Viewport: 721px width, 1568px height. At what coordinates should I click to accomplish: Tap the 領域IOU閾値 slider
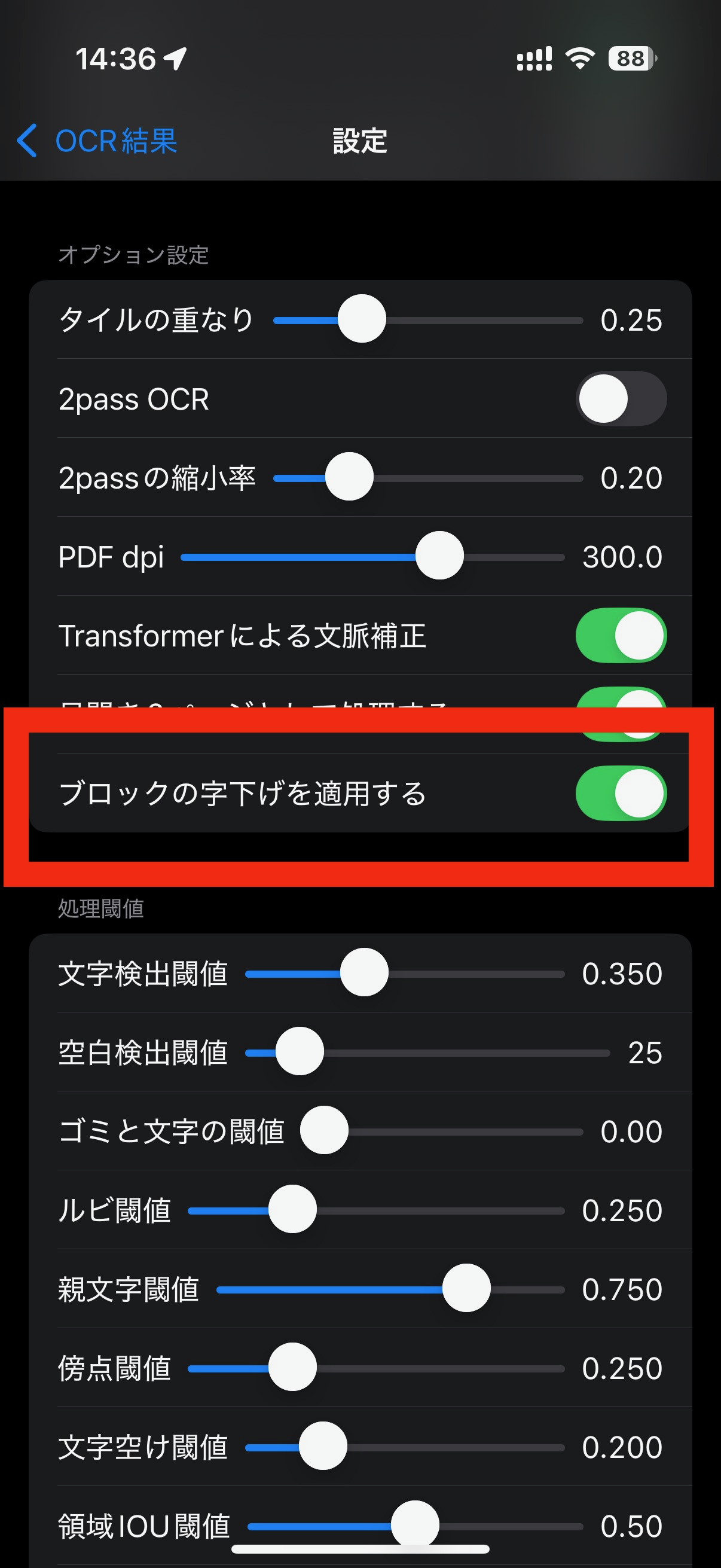pos(415,1522)
